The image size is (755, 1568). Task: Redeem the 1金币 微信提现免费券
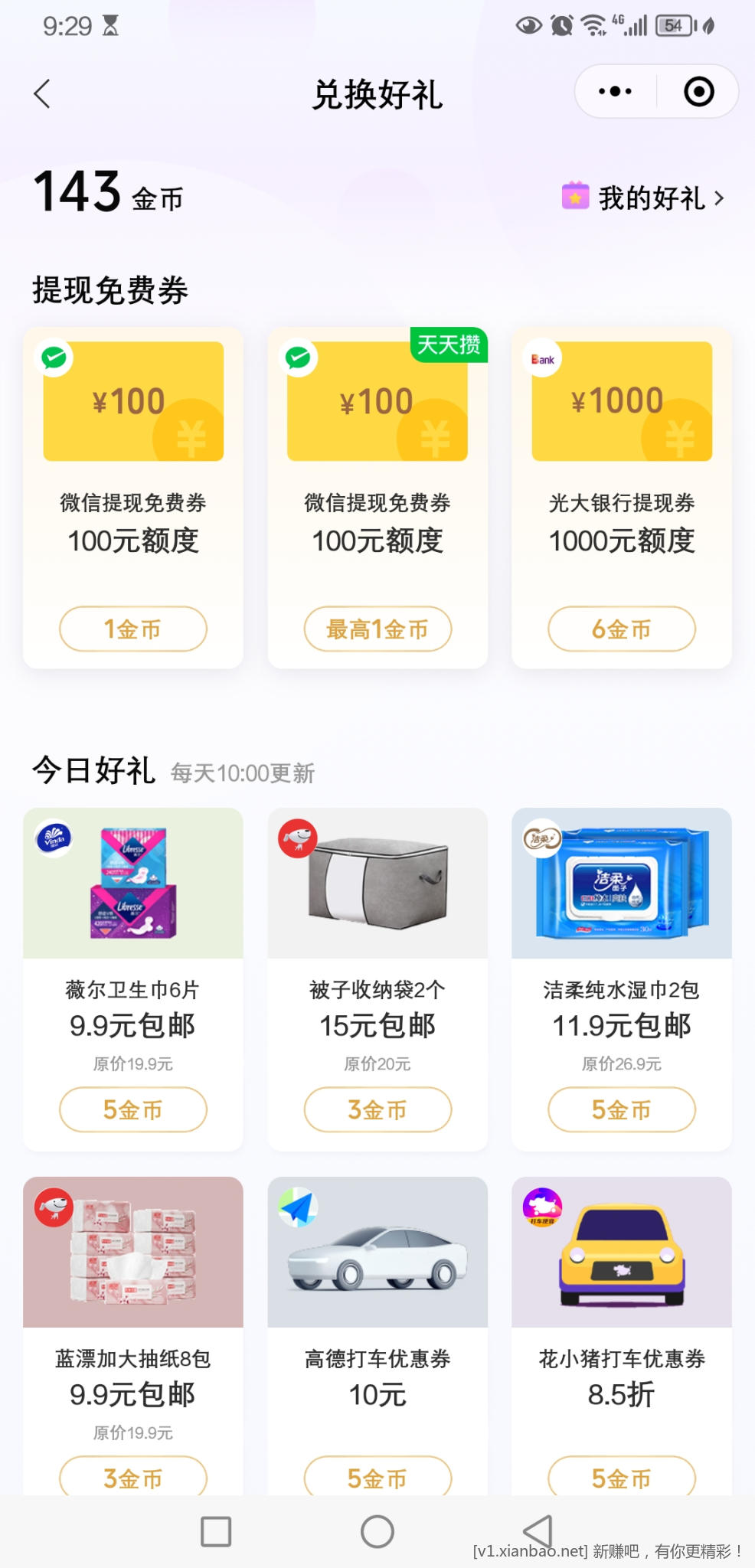point(133,629)
